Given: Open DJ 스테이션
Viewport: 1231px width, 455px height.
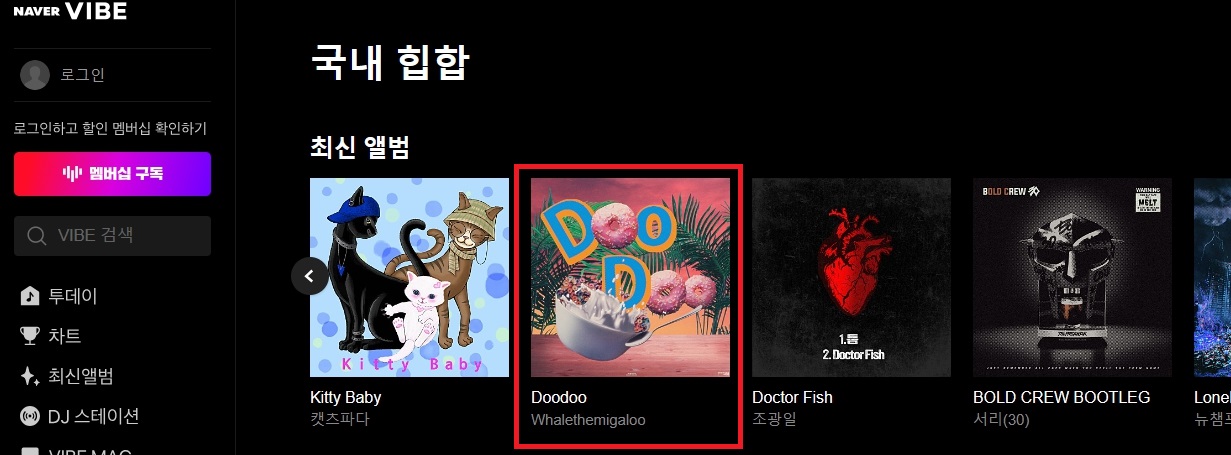Looking at the screenshot, I should coord(93,416).
